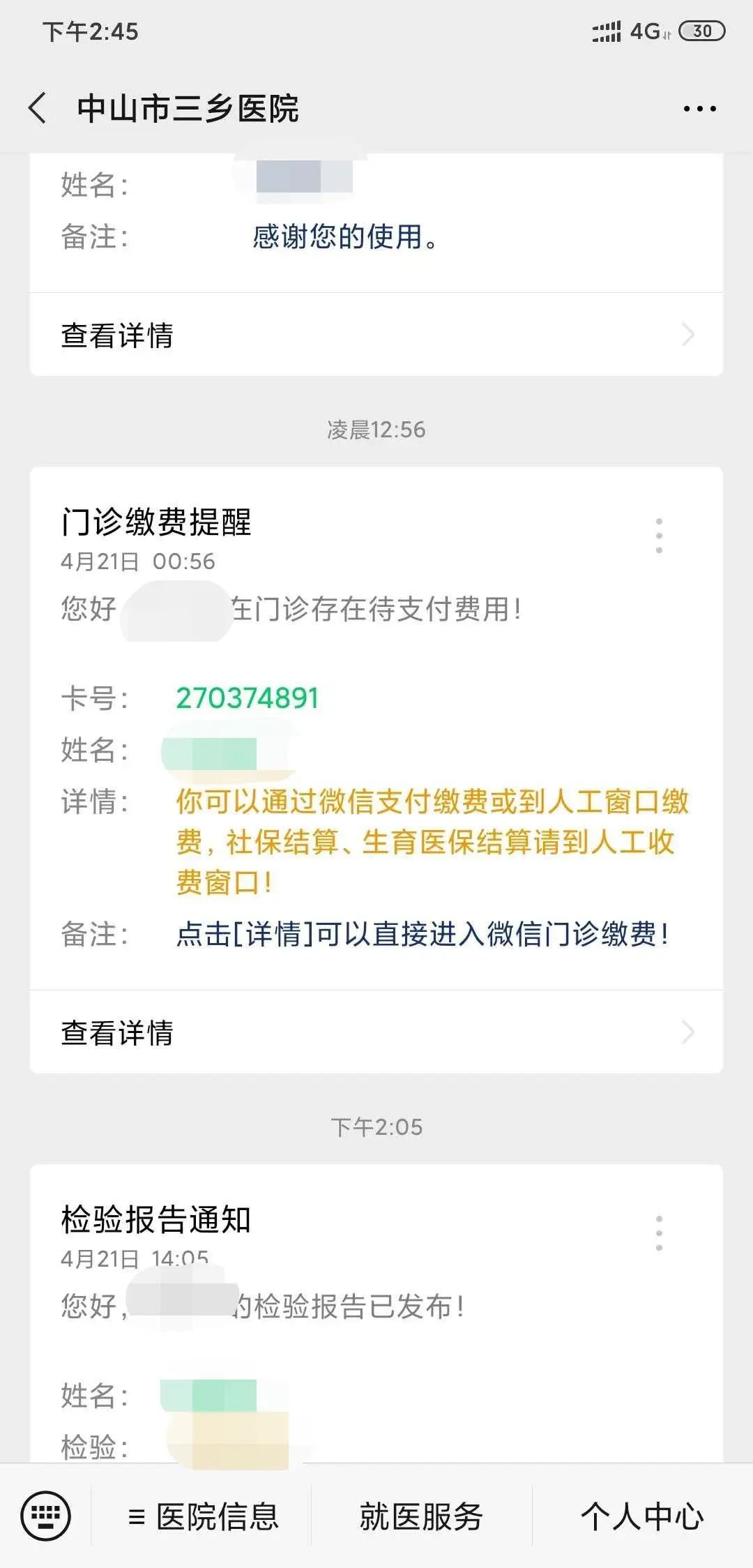The width and height of the screenshot is (753, 1568).
Task: Open the 就医服务 menu
Action: pos(421,1516)
